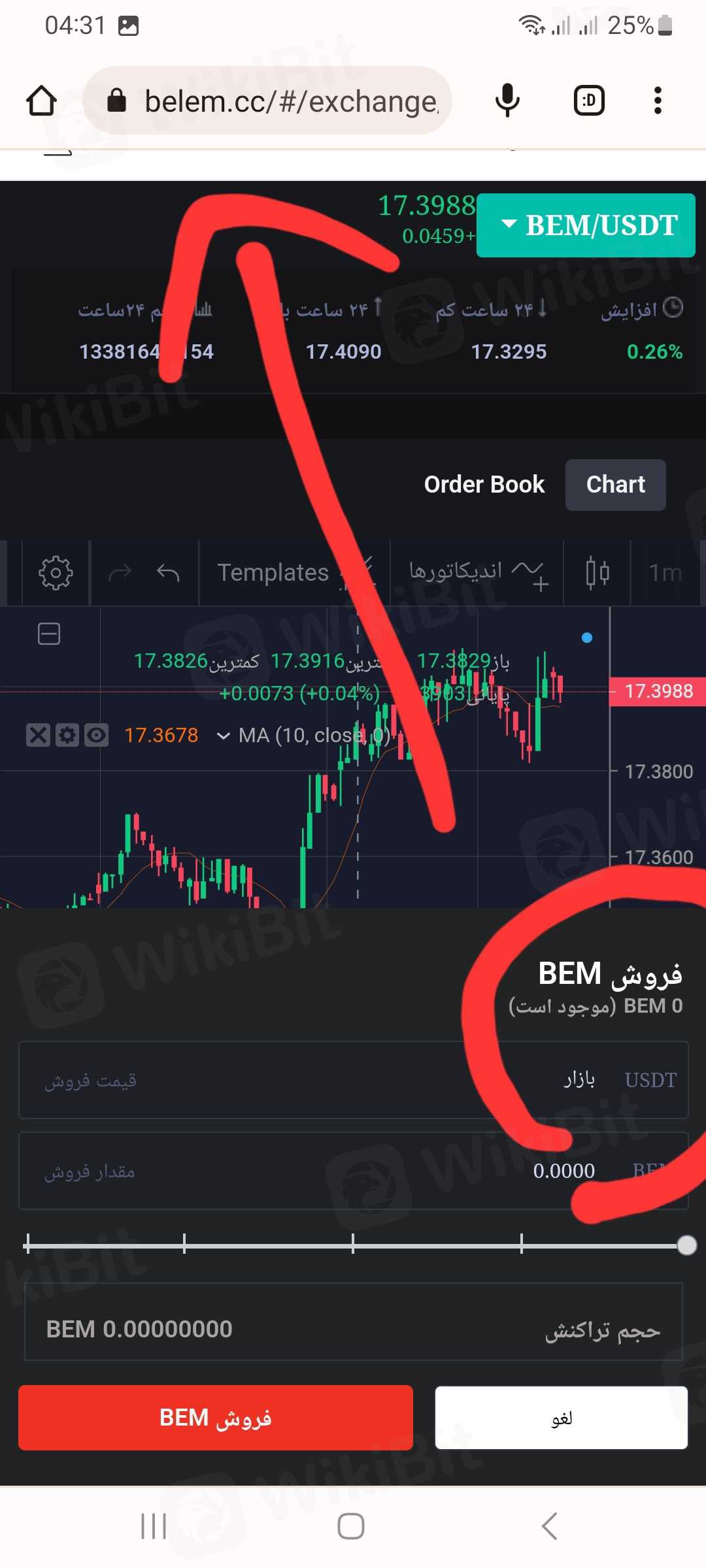
Task: Open the browser overflow menu
Action: click(x=658, y=101)
